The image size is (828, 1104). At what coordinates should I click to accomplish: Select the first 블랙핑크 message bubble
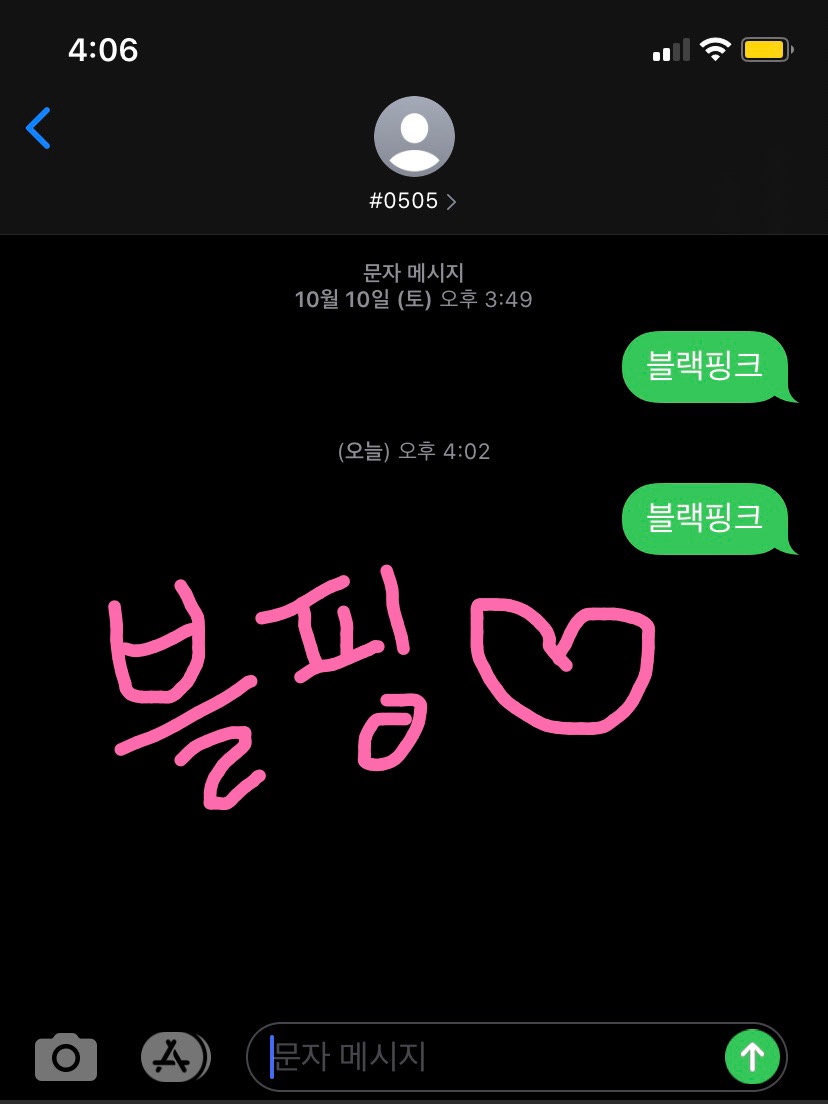pos(703,367)
